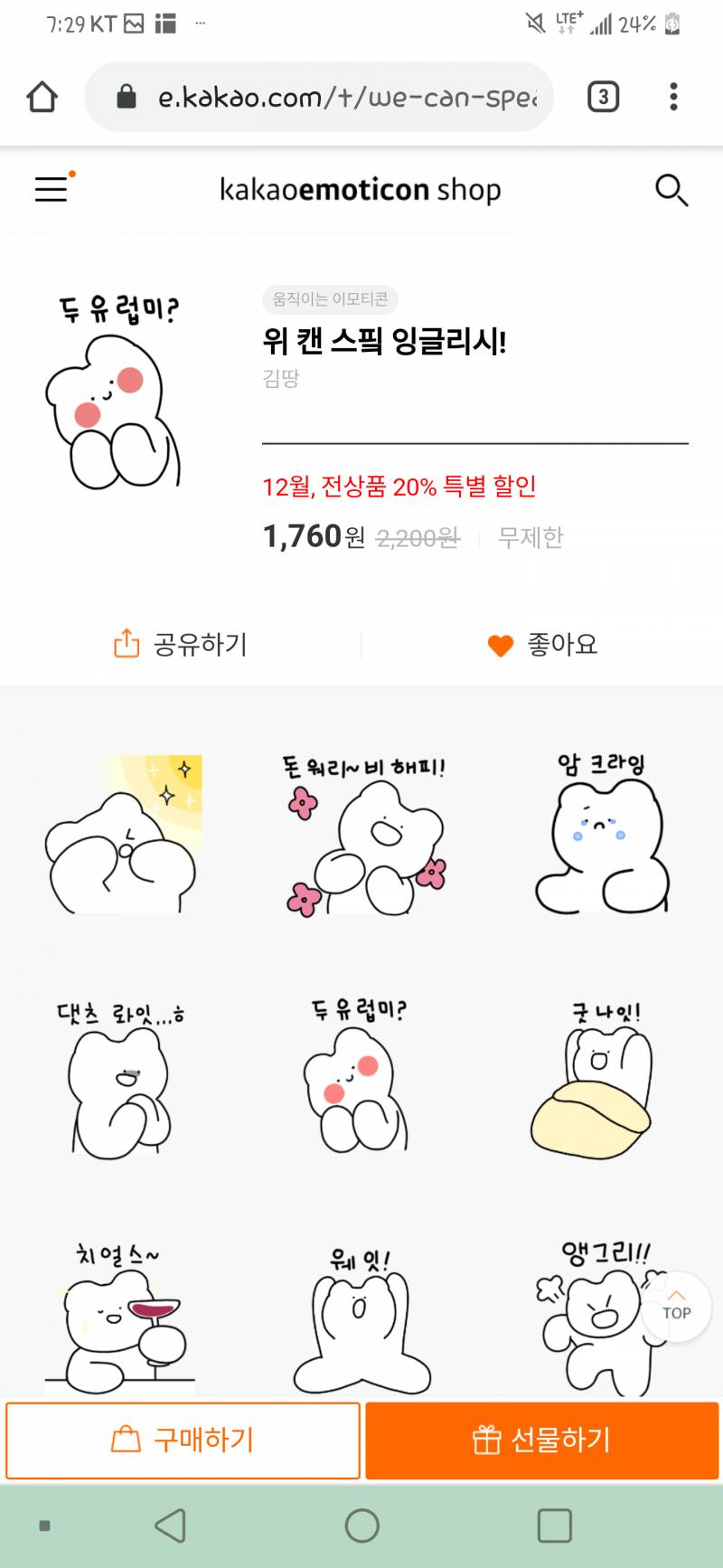Tap the share icon next to 공유하기
This screenshot has width=723, height=1568.
126,644
